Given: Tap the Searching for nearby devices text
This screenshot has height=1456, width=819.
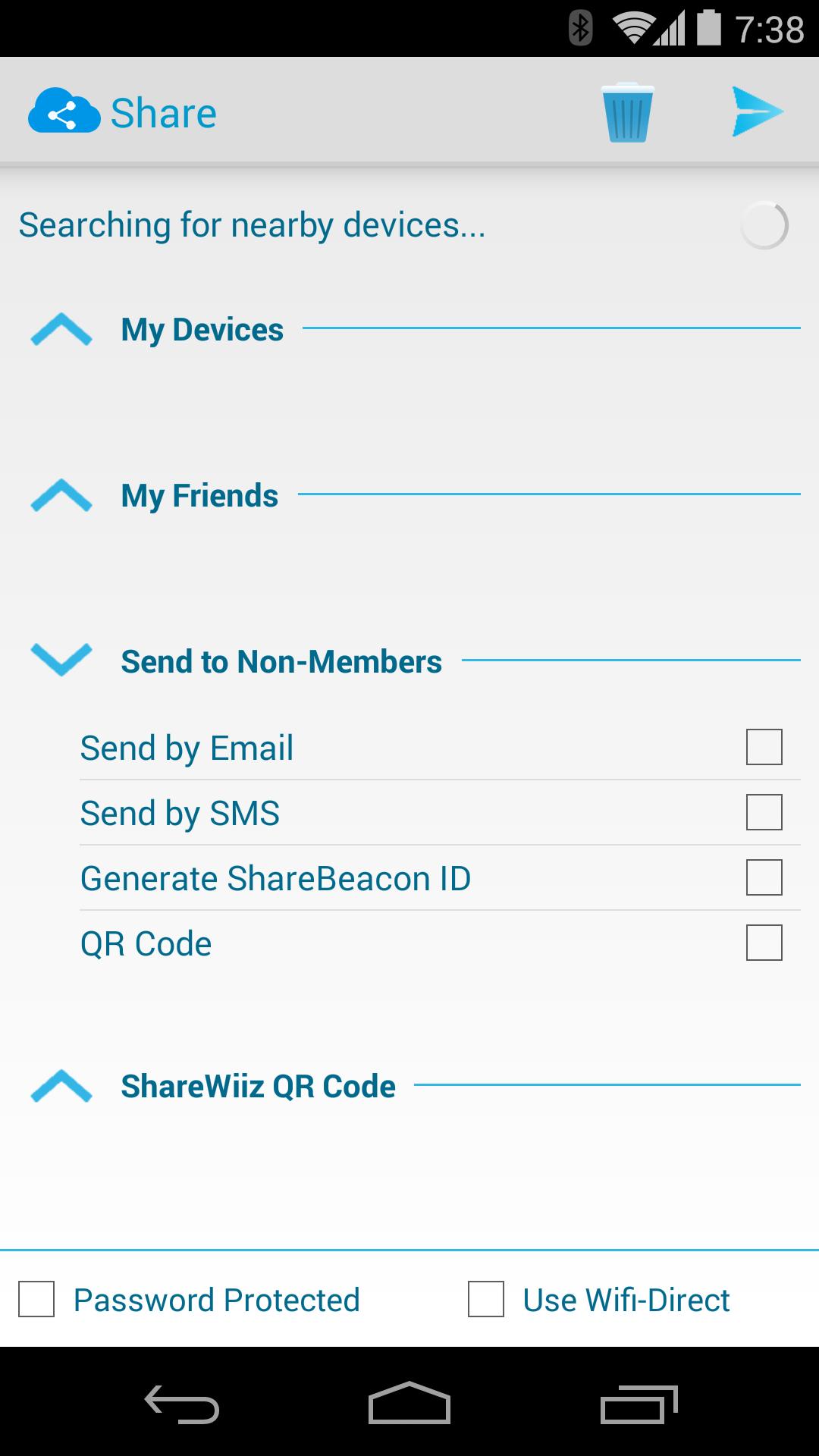Looking at the screenshot, I should tap(252, 224).
